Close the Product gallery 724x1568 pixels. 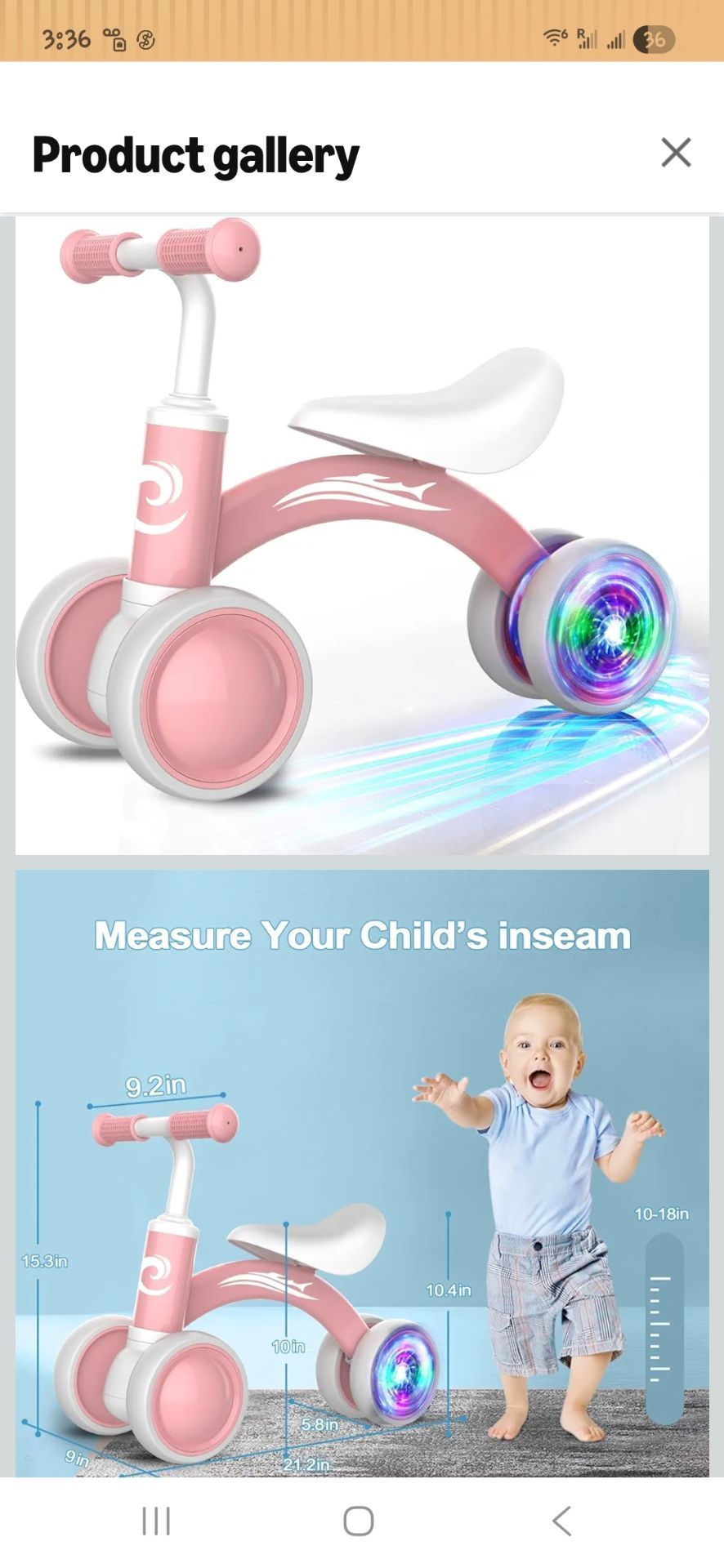coord(676,153)
